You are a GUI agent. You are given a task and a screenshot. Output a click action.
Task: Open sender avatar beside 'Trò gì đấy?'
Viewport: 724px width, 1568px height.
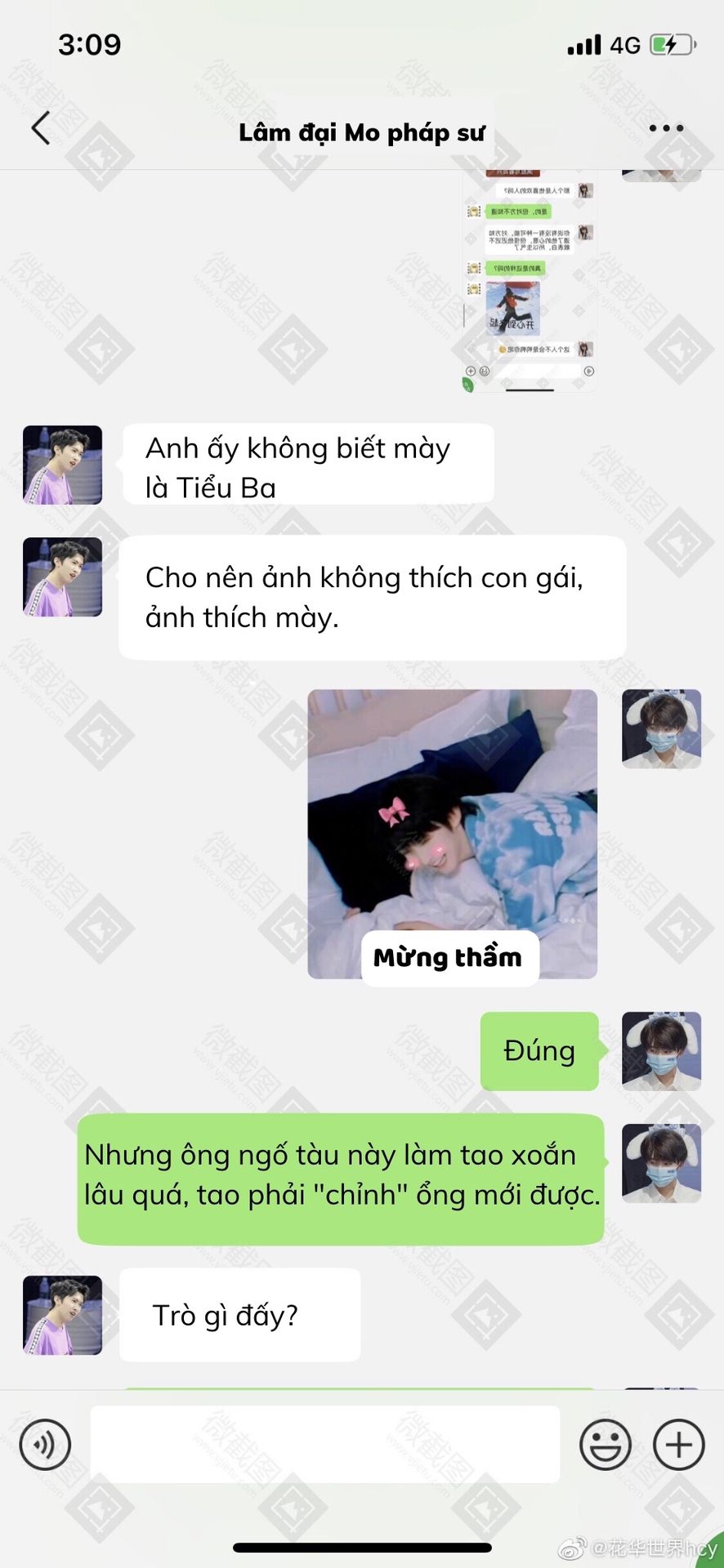[62, 1315]
